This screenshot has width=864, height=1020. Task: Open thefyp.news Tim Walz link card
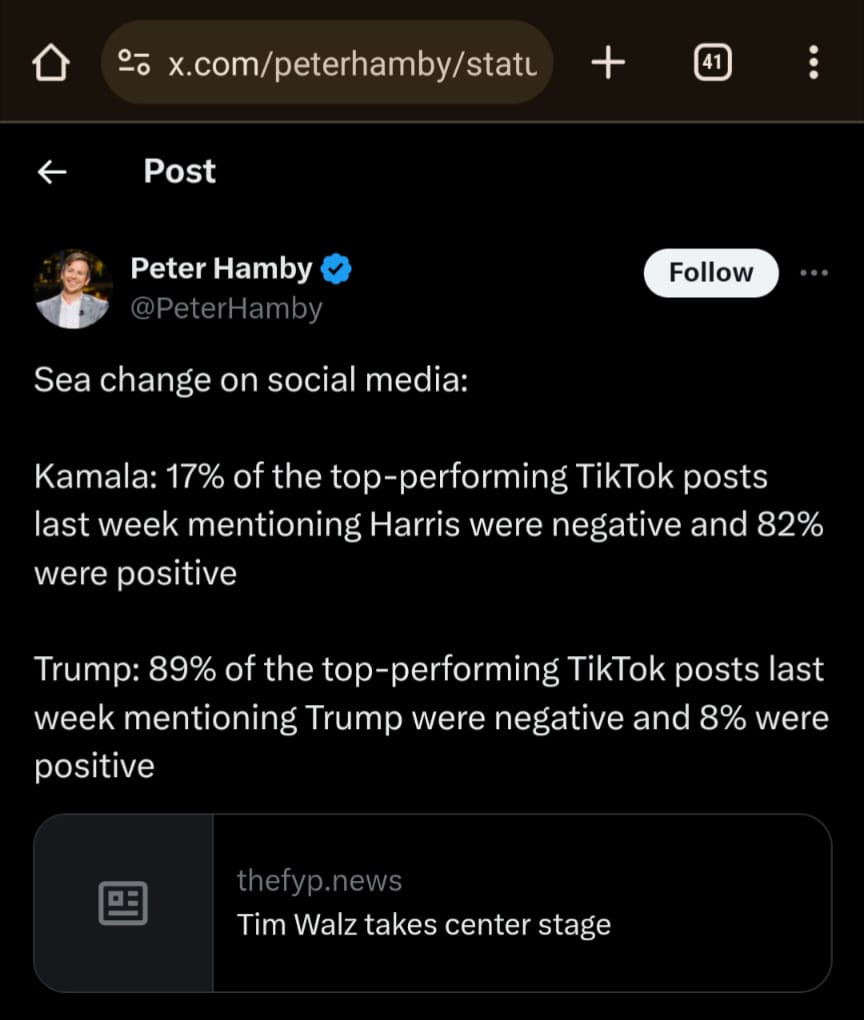432,903
